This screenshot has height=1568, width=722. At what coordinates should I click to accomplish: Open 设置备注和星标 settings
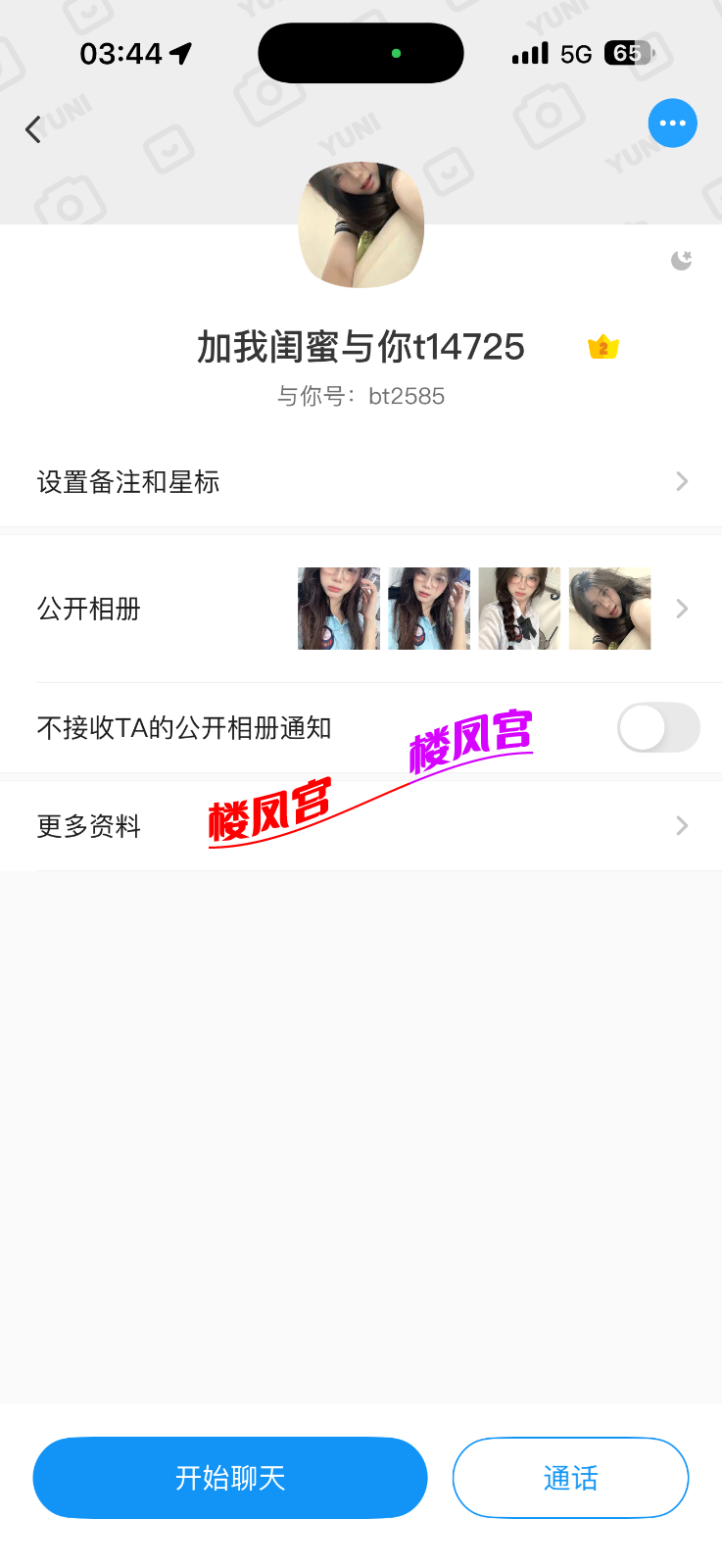[x=361, y=482]
